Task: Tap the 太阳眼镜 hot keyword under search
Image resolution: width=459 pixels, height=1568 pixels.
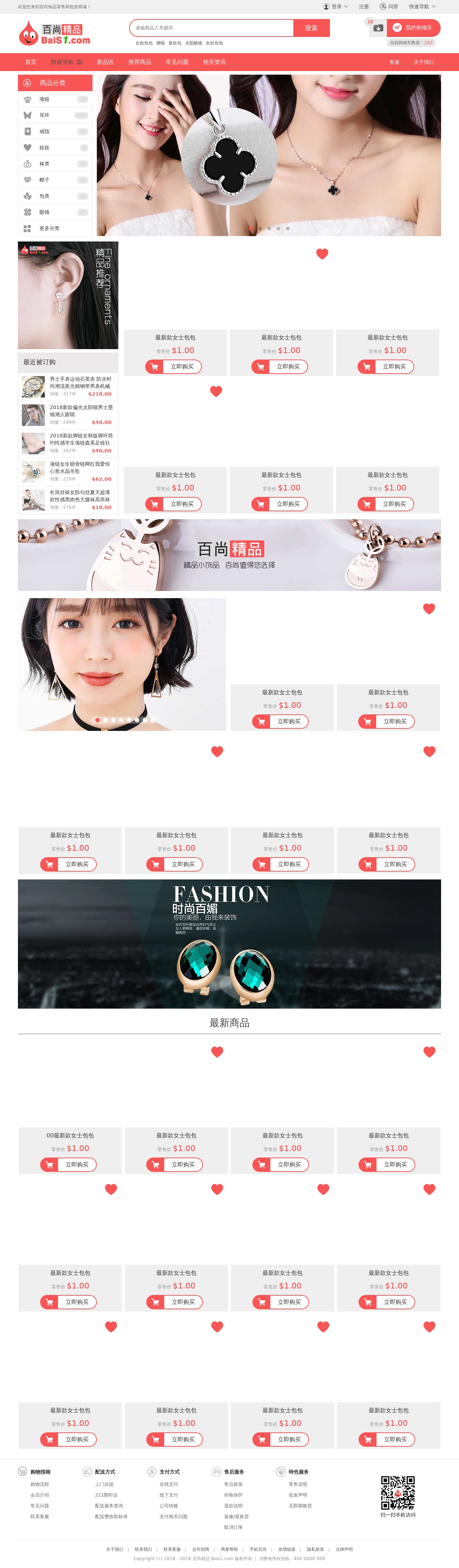Action: [193, 43]
